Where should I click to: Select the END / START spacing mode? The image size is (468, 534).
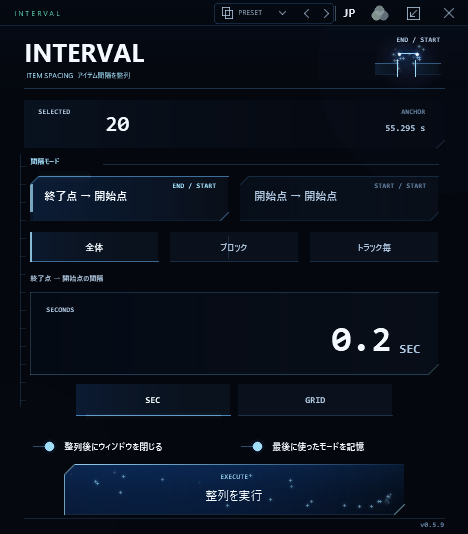pyautogui.click(x=129, y=199)
